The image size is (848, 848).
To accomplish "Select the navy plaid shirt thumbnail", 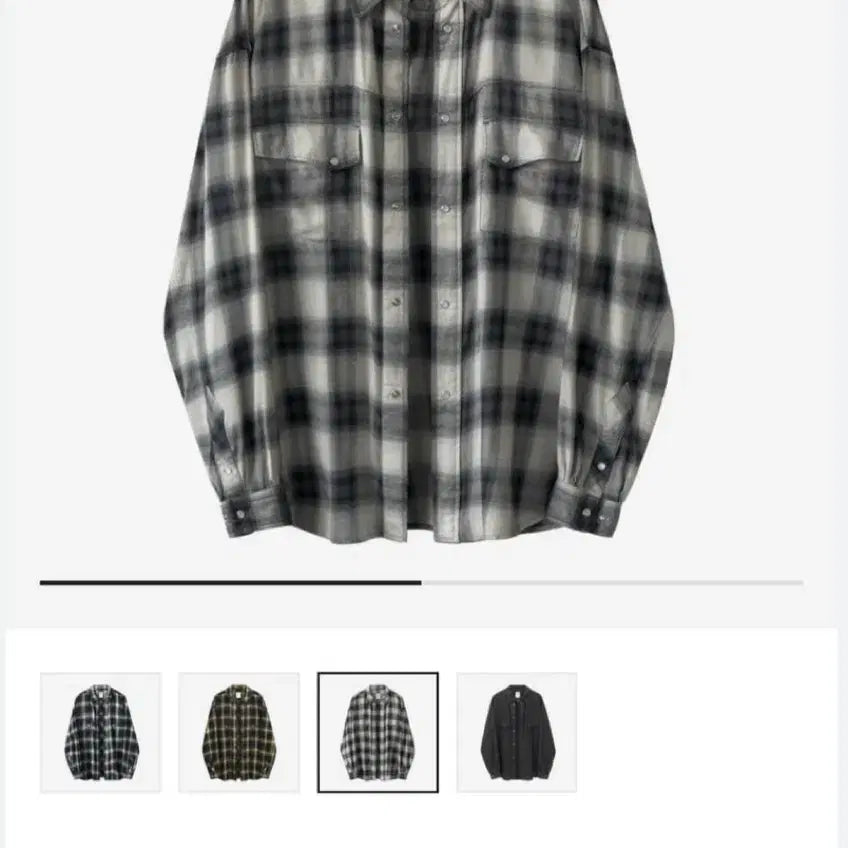I will point(100,732).
